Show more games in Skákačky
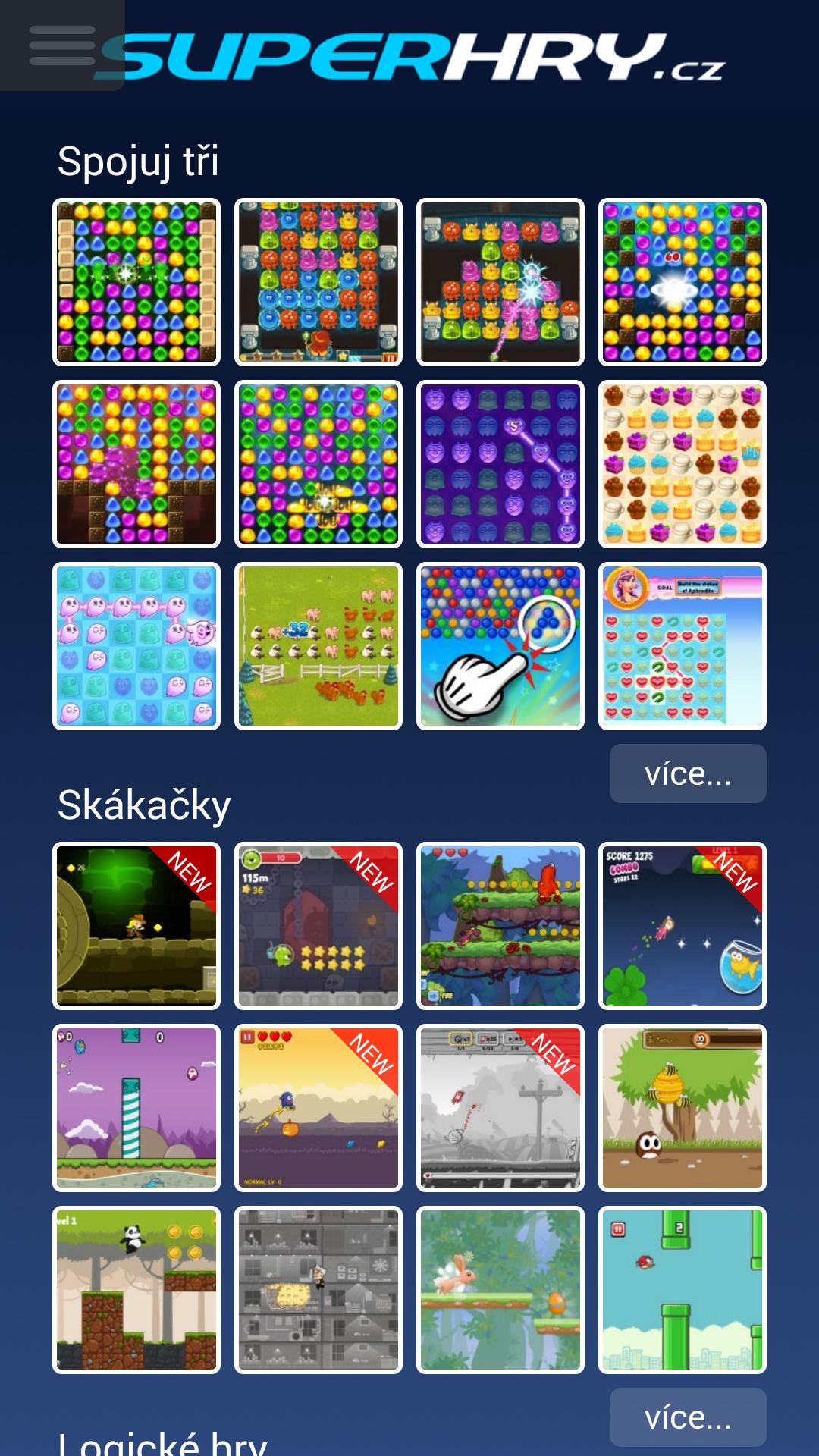This screenshot has height=1456, width=819. pyautogui.click(x=687, y=1417)
